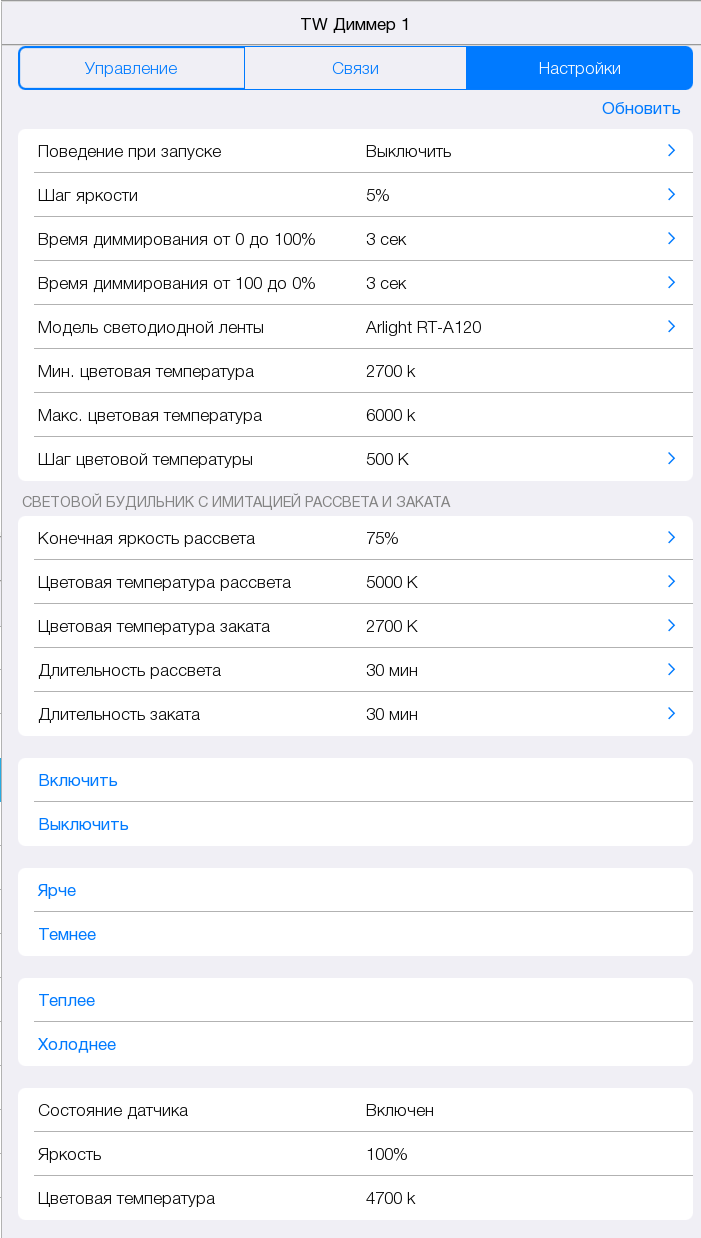Viewport: 701px width, 1238px height.
Task: Tap Ярче to increase brightness
Action: pos(57,890)
